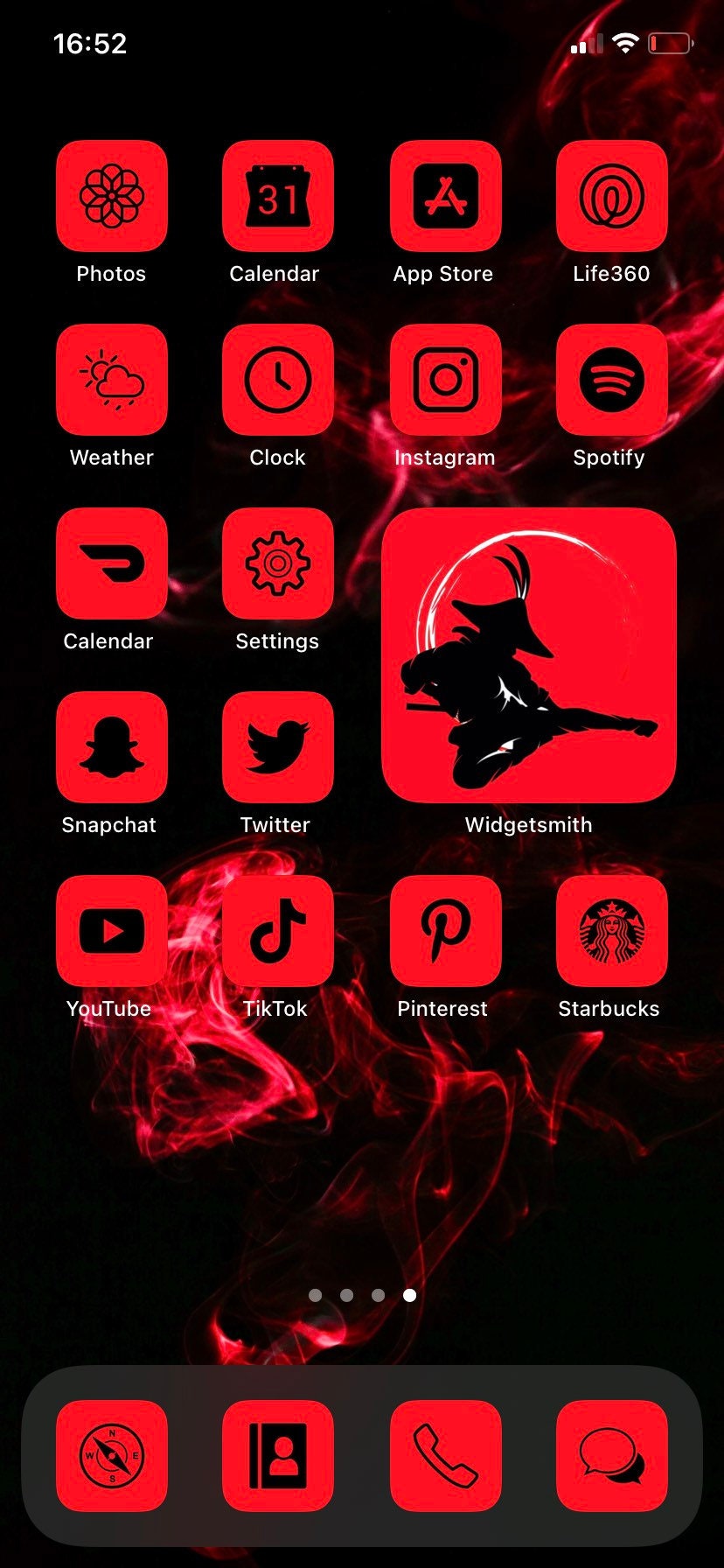Viewport: 724px width, 1568px height.
Task: Open the Photos app
Action: pos(111,196)
